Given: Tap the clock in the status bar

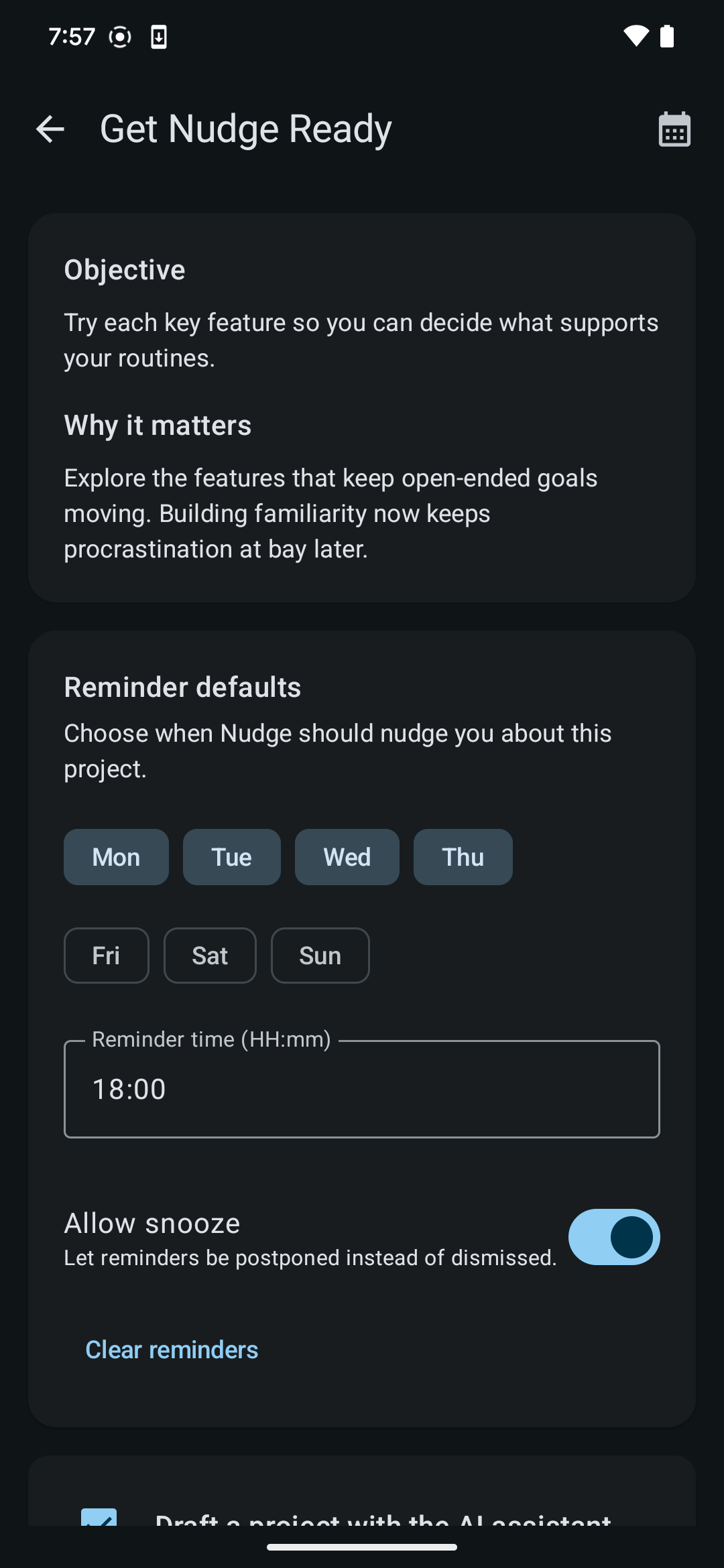Looking at the screenshot, I should coord(72,37).
